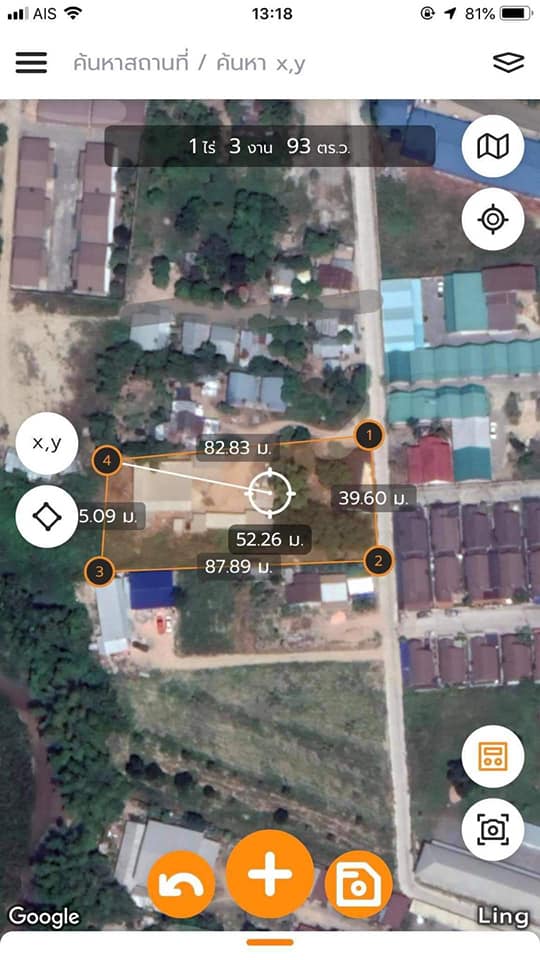Select boundary marker 2

378,560
